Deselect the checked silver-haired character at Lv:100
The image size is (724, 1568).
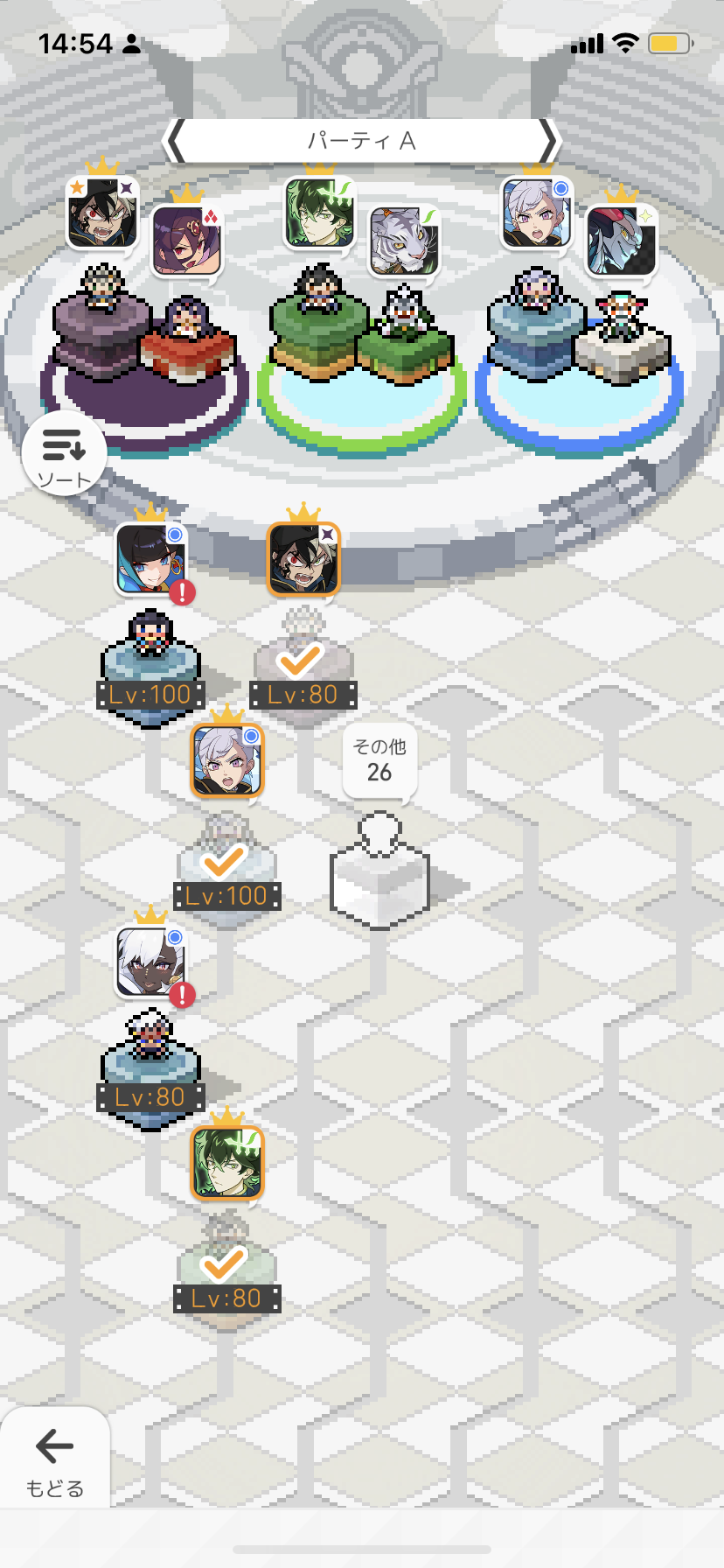[x=226, y=761]
